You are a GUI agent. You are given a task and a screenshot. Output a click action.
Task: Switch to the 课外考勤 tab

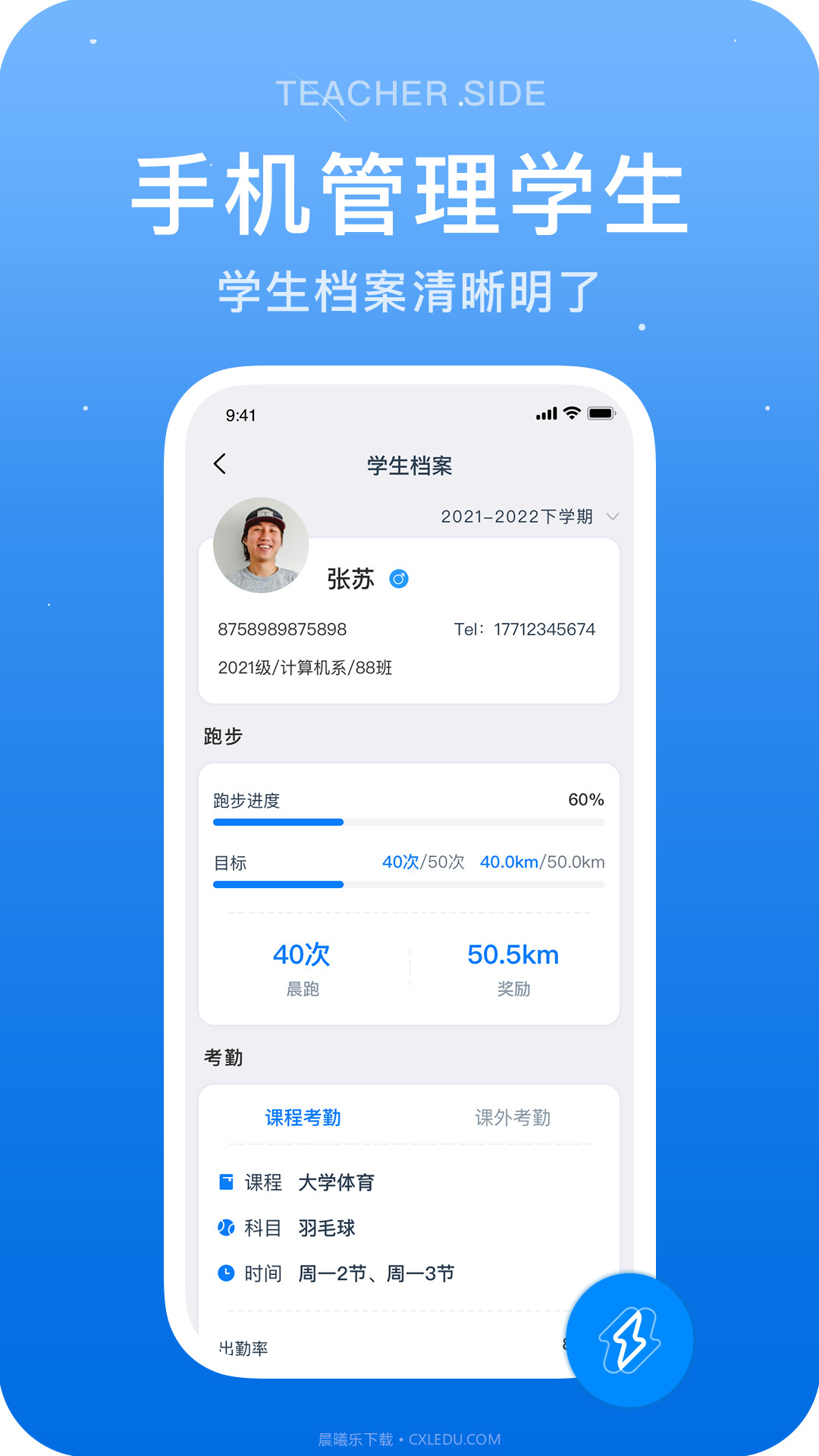pos(513,1116)
